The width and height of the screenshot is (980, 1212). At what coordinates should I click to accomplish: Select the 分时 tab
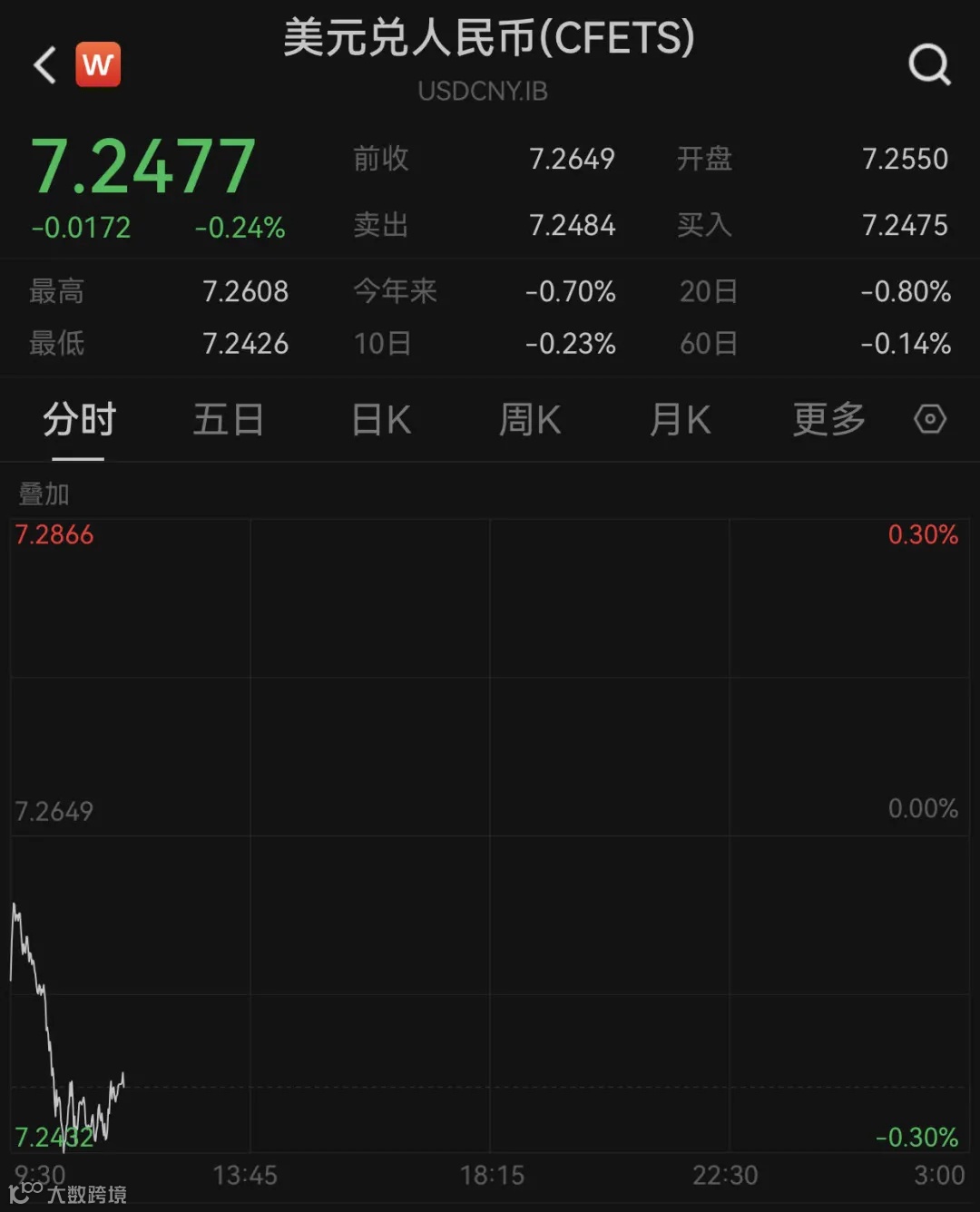(78, 419)
